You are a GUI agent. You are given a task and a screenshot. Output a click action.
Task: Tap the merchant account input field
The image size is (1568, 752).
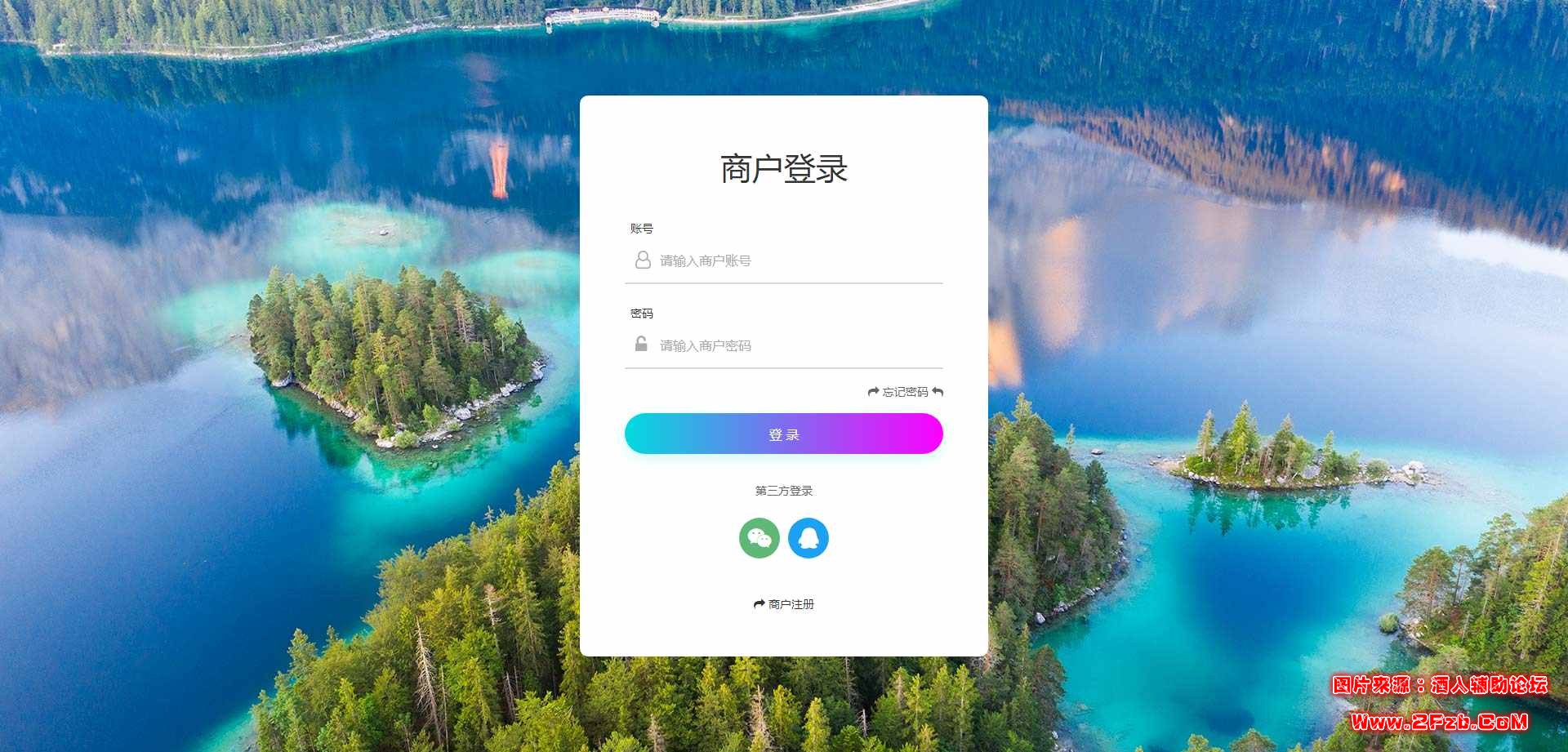pos(796,261)
